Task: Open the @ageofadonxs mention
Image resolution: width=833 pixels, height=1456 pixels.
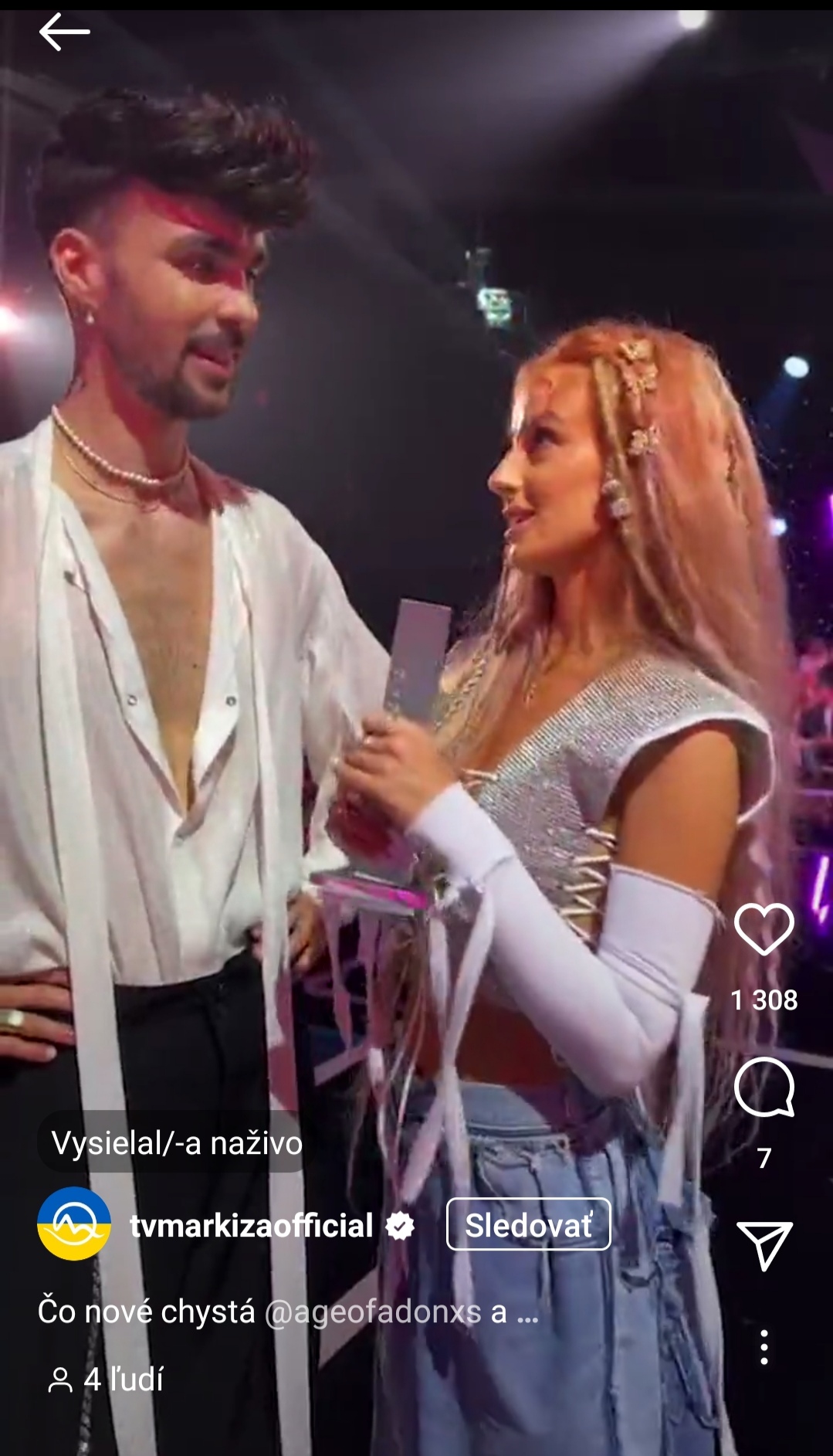Action: (372, 1312)
